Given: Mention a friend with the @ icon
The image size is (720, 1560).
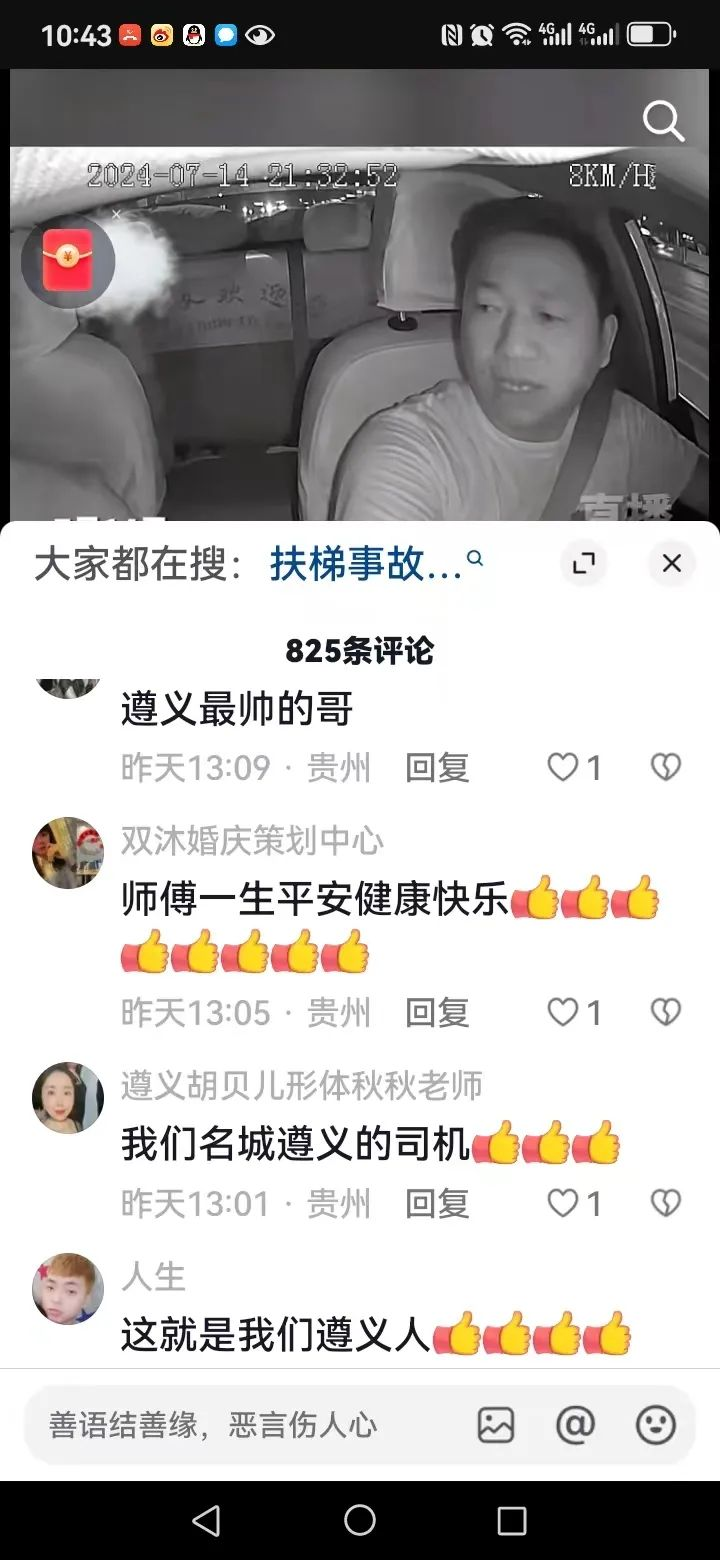Looking at the screenshot, I should (x=575, y=1425).
